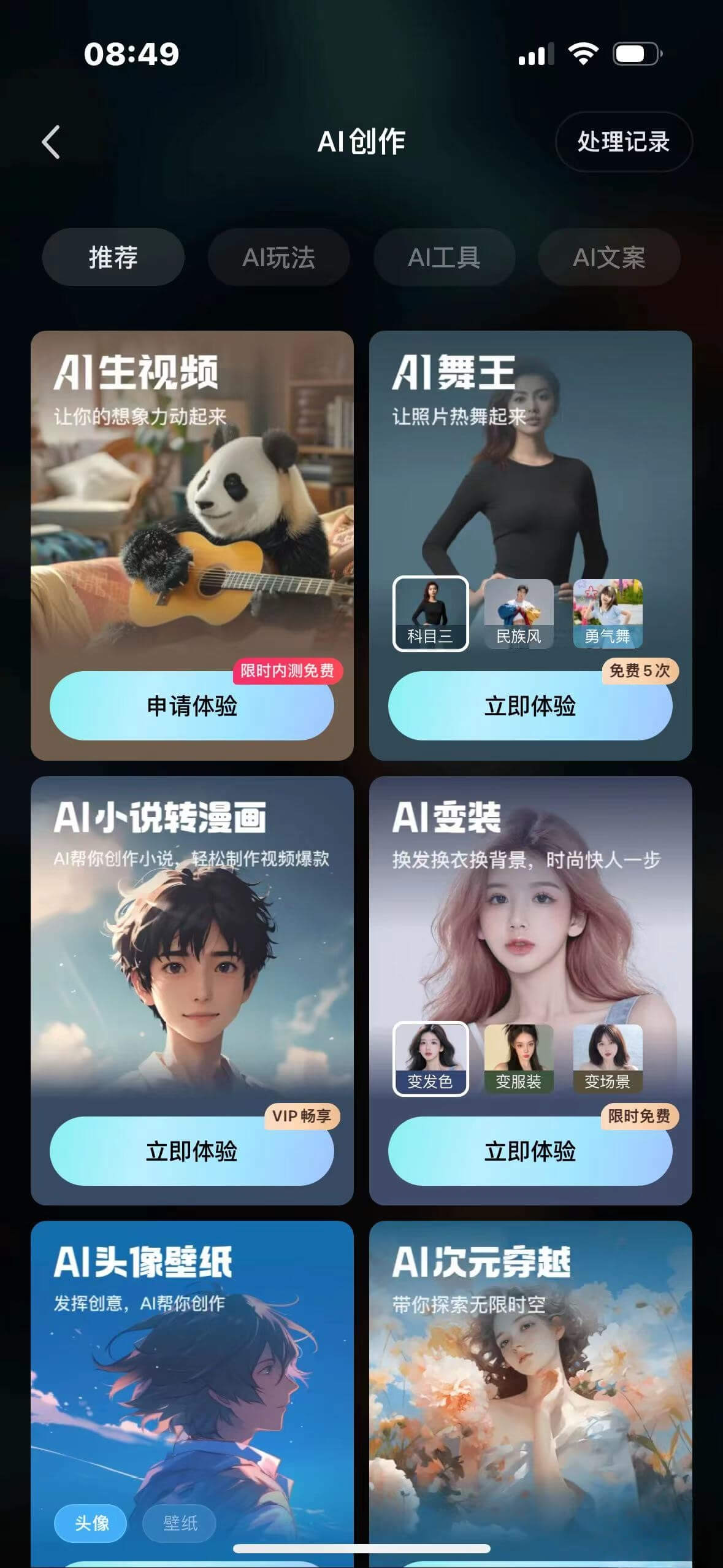Select the 民族风 dance style thumbnail
This screenshot has width=723, height=1568.
(x=519, y=613)
